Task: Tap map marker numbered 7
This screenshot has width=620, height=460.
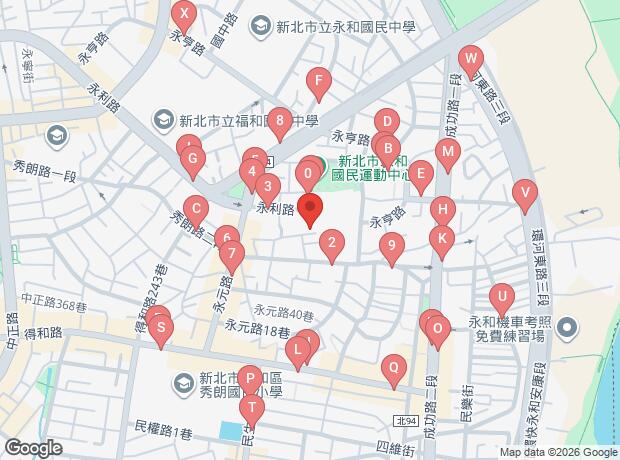Action: point(233,253)
